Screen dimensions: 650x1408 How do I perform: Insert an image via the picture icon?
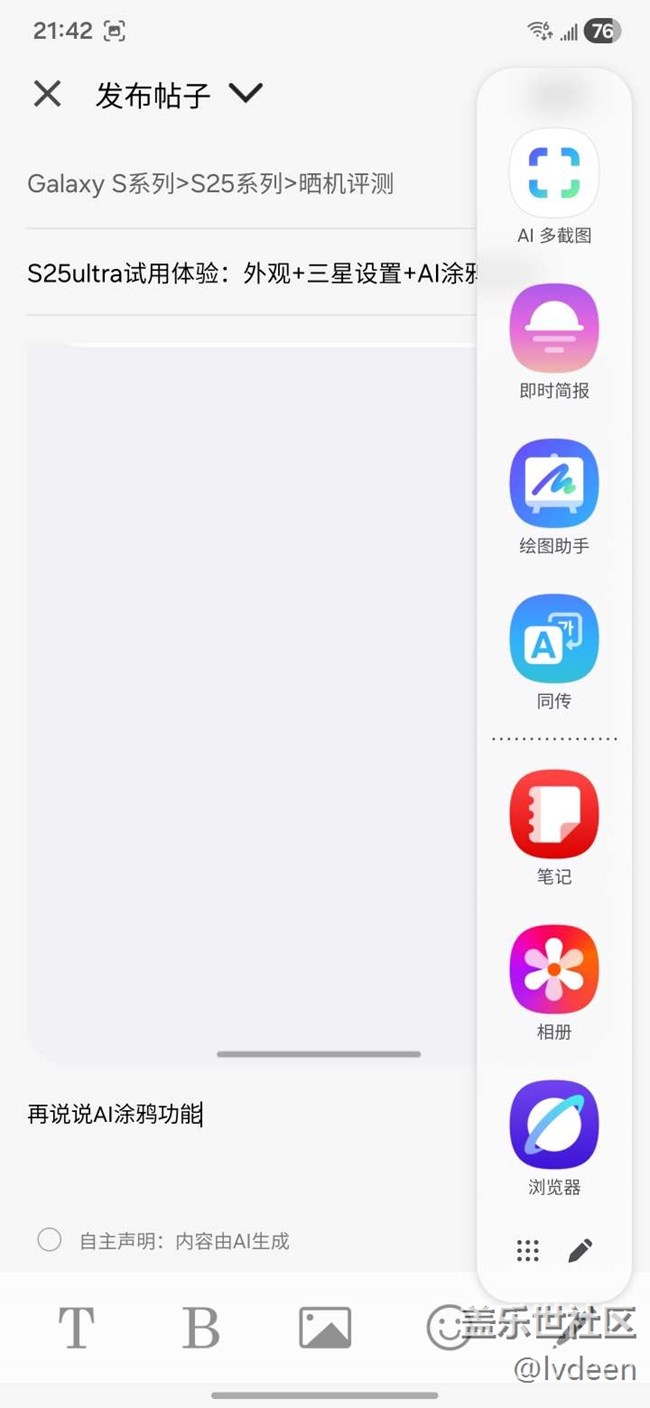[325, 1328]
